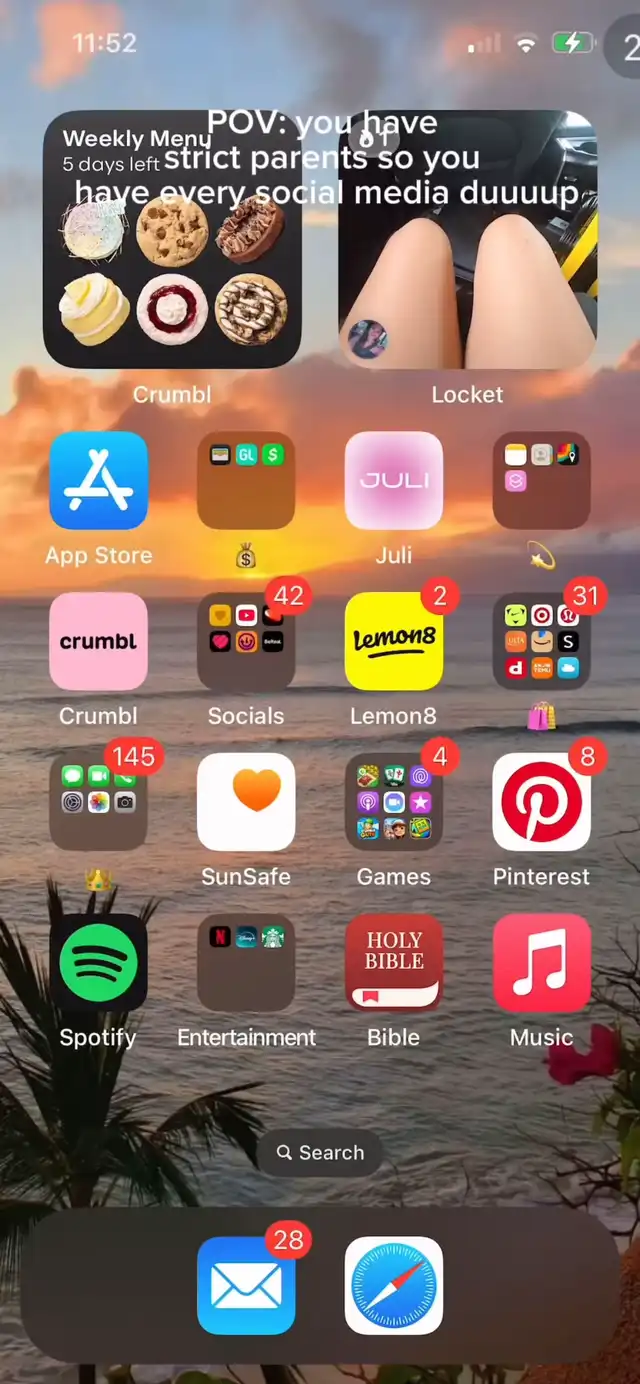The height and width of the screenshot is (1384, 640).
Task: Launch the Juli app
Action: (x=394, y=480)
